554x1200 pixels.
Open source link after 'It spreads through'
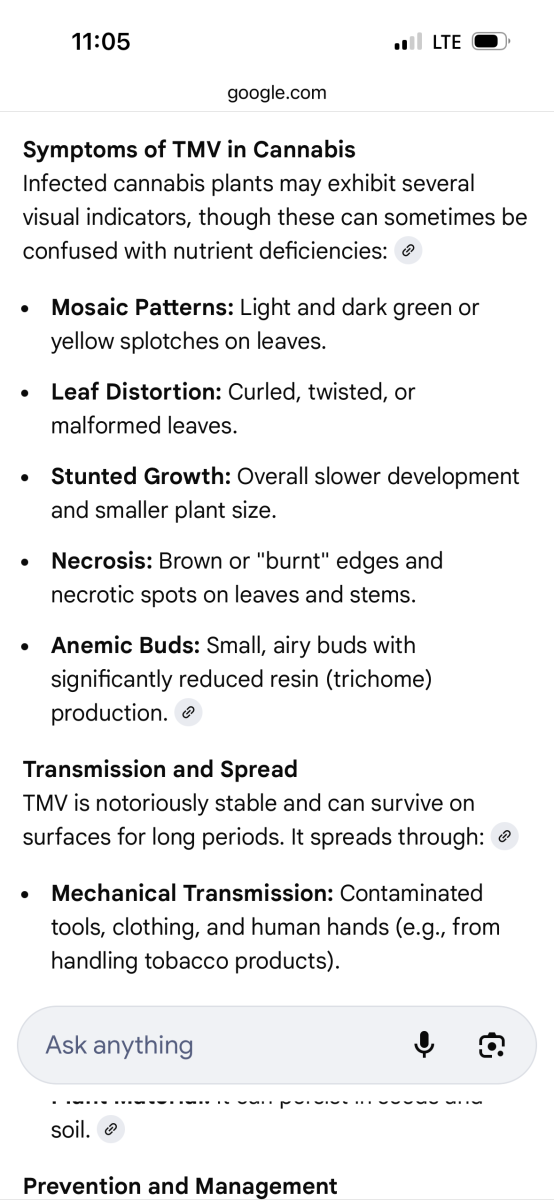506,836
